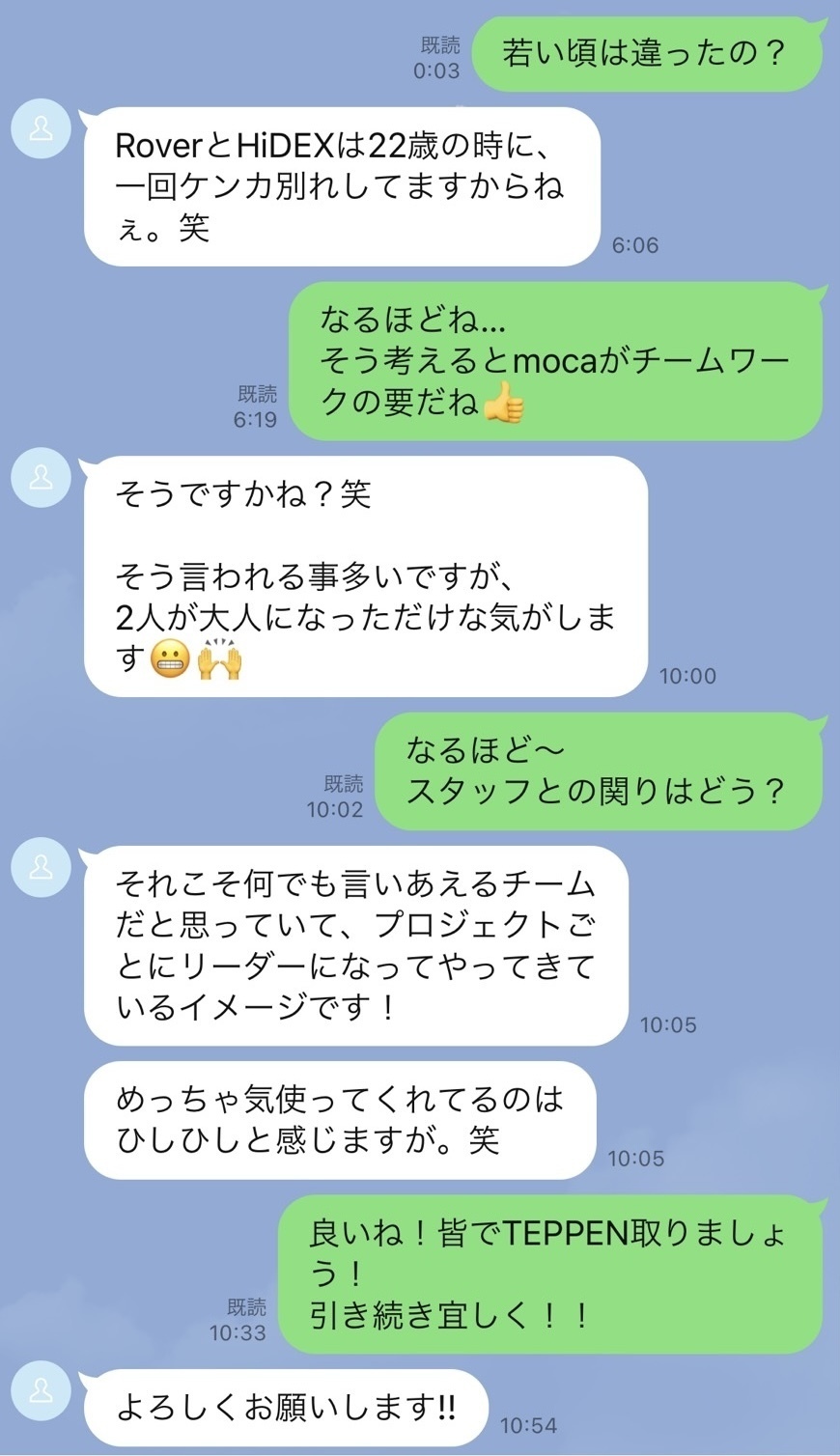This screenshot has width=840, height=1456.
Task: View profile from avatar beside よろしくお願いします!!
Action: coord(41,1390)
